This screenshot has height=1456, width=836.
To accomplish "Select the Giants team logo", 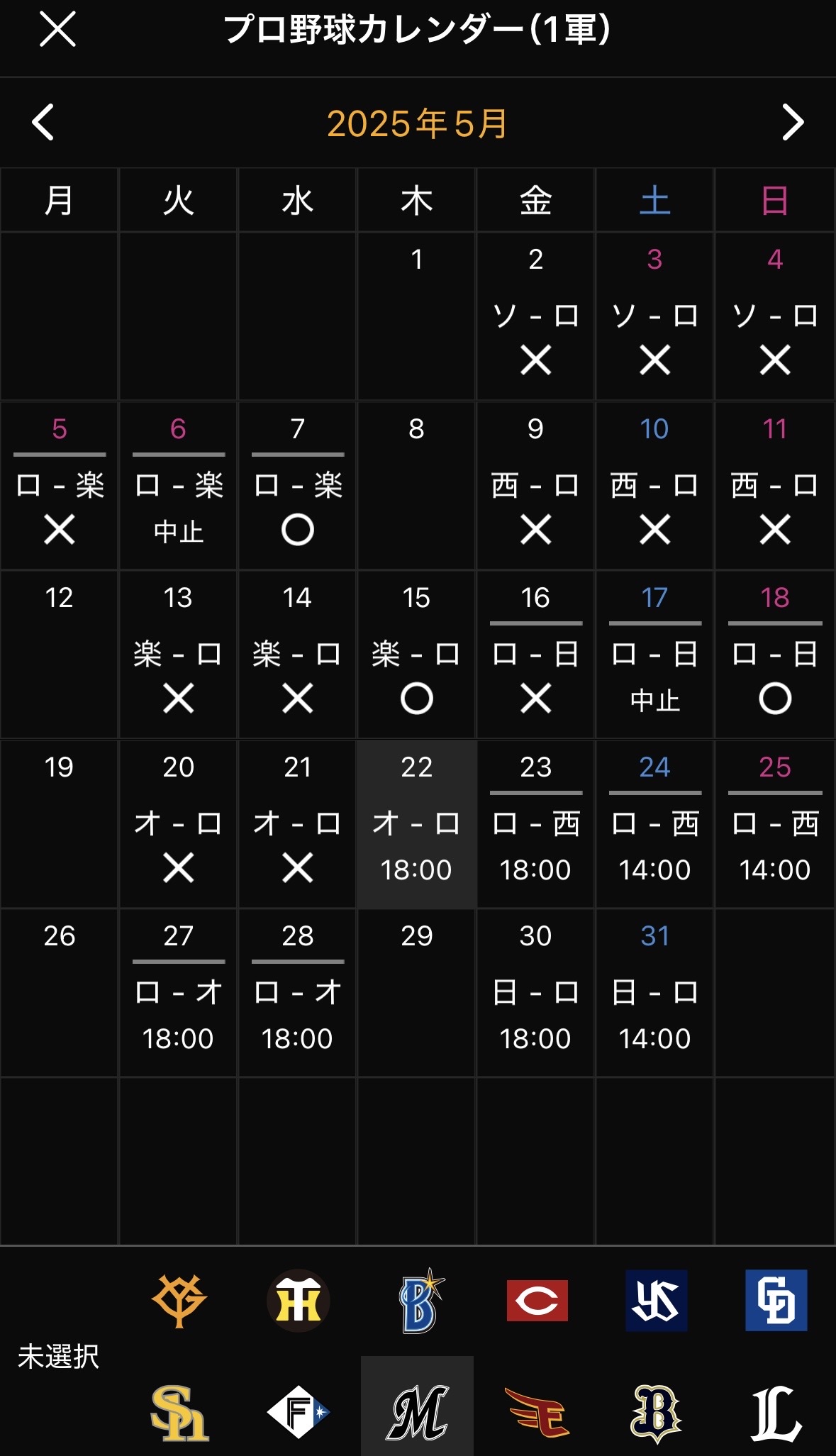I will click(x=179, y=1300).
